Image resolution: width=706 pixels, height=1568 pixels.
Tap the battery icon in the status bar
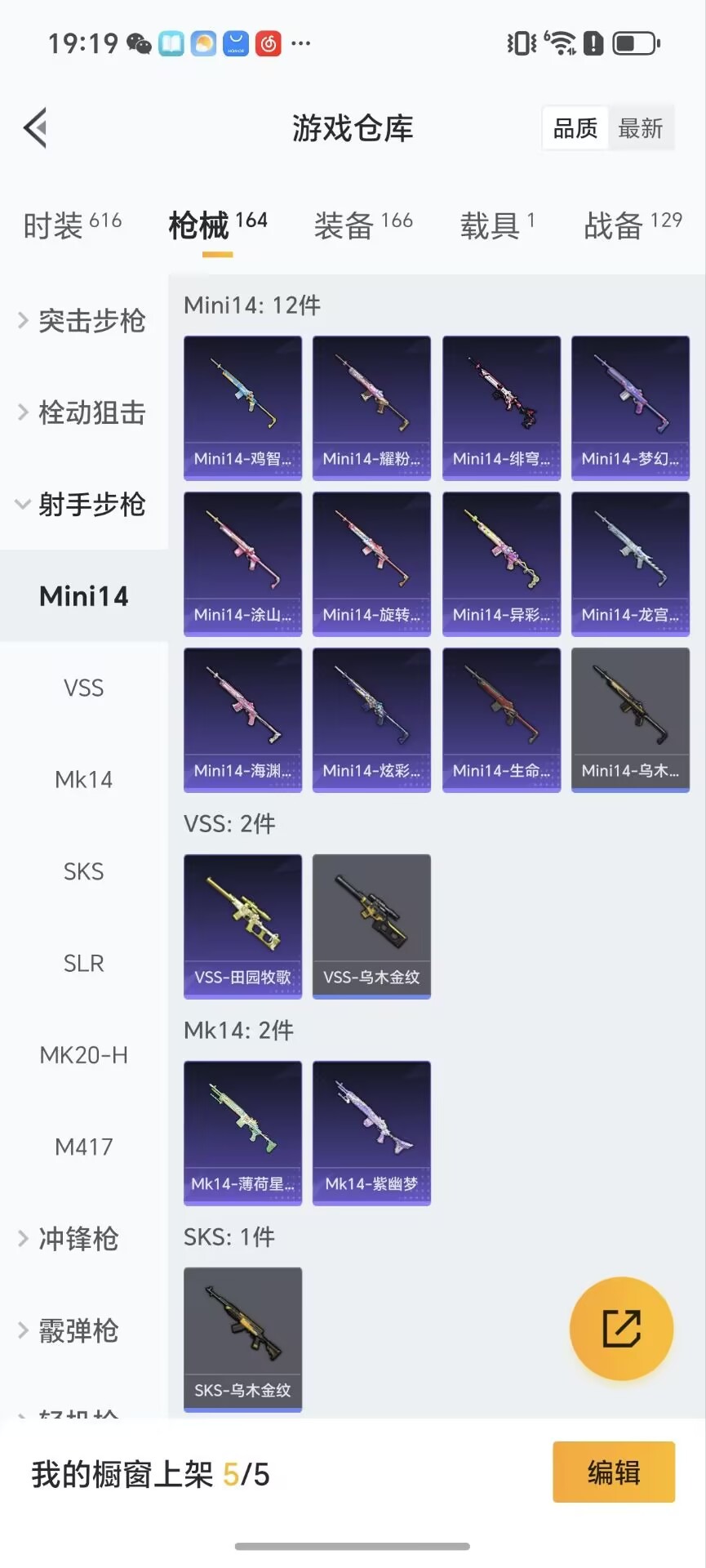coord(634,42)
